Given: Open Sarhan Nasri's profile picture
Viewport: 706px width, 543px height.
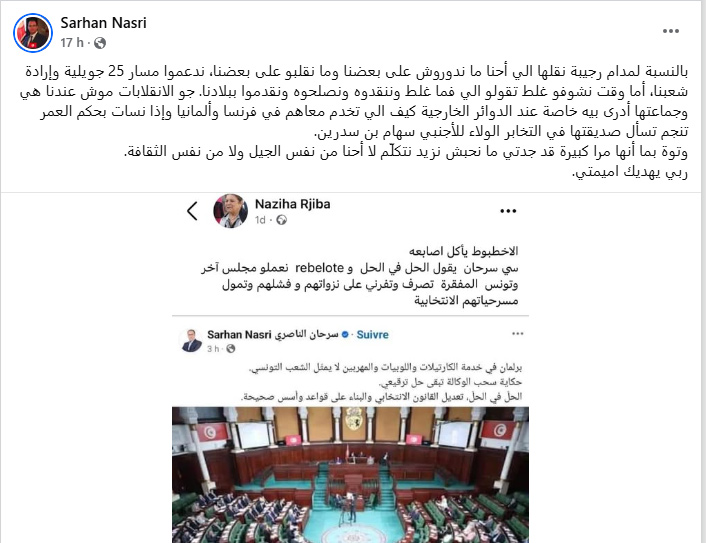Looking at the screenshot, I should tap(33, 32).
